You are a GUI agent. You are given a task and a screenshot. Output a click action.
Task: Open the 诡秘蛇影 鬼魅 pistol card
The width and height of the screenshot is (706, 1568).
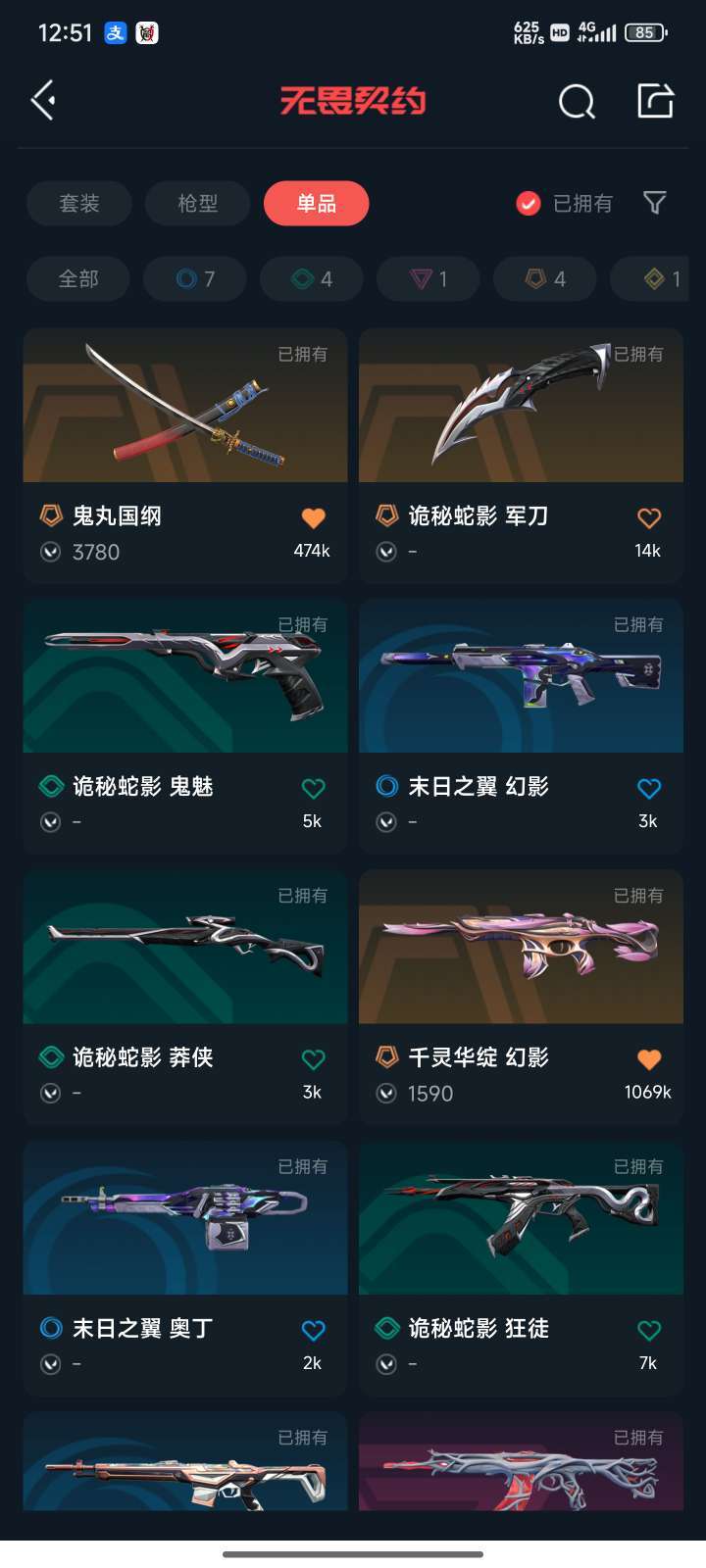pos(185,726)
